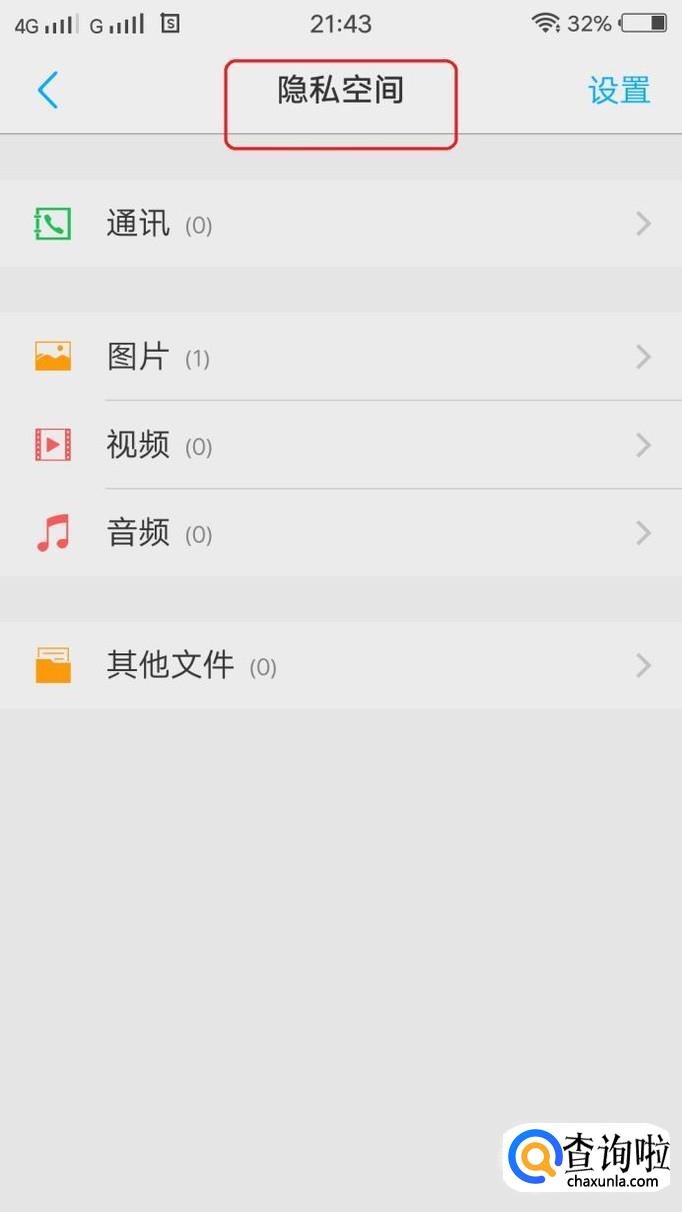Open the 图片 category
The height and width of the screenshot is (1212, 682).
340,357
